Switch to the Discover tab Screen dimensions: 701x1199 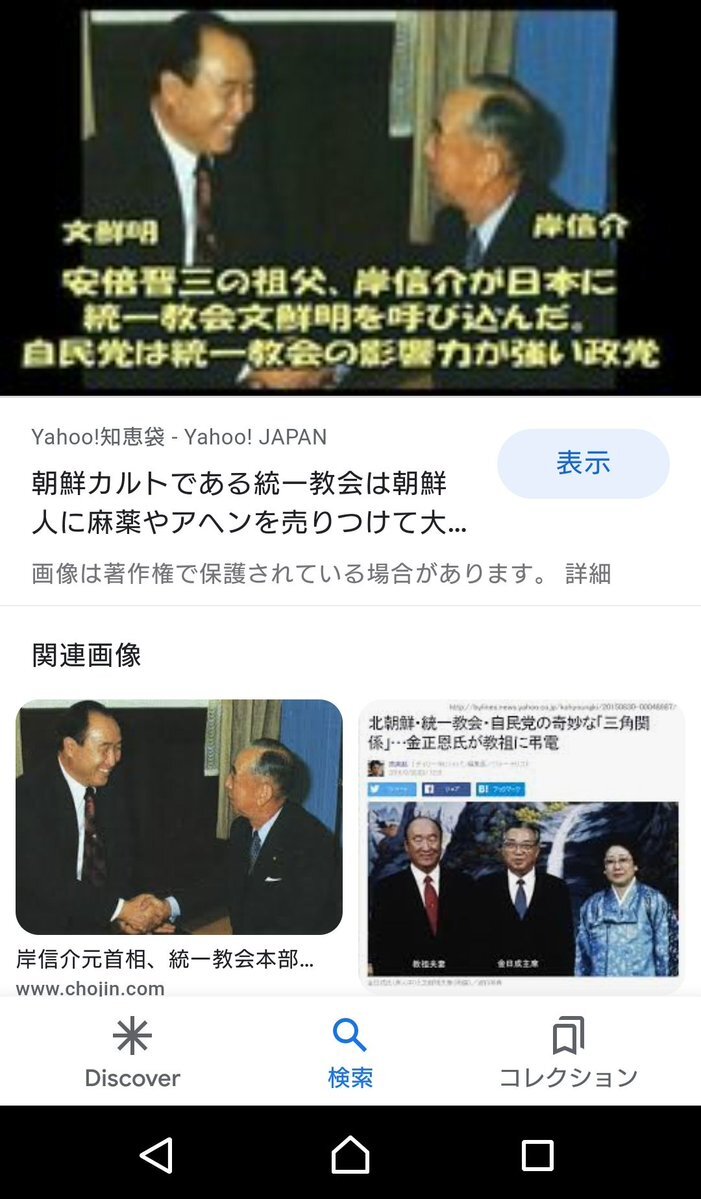[132, 1052]
